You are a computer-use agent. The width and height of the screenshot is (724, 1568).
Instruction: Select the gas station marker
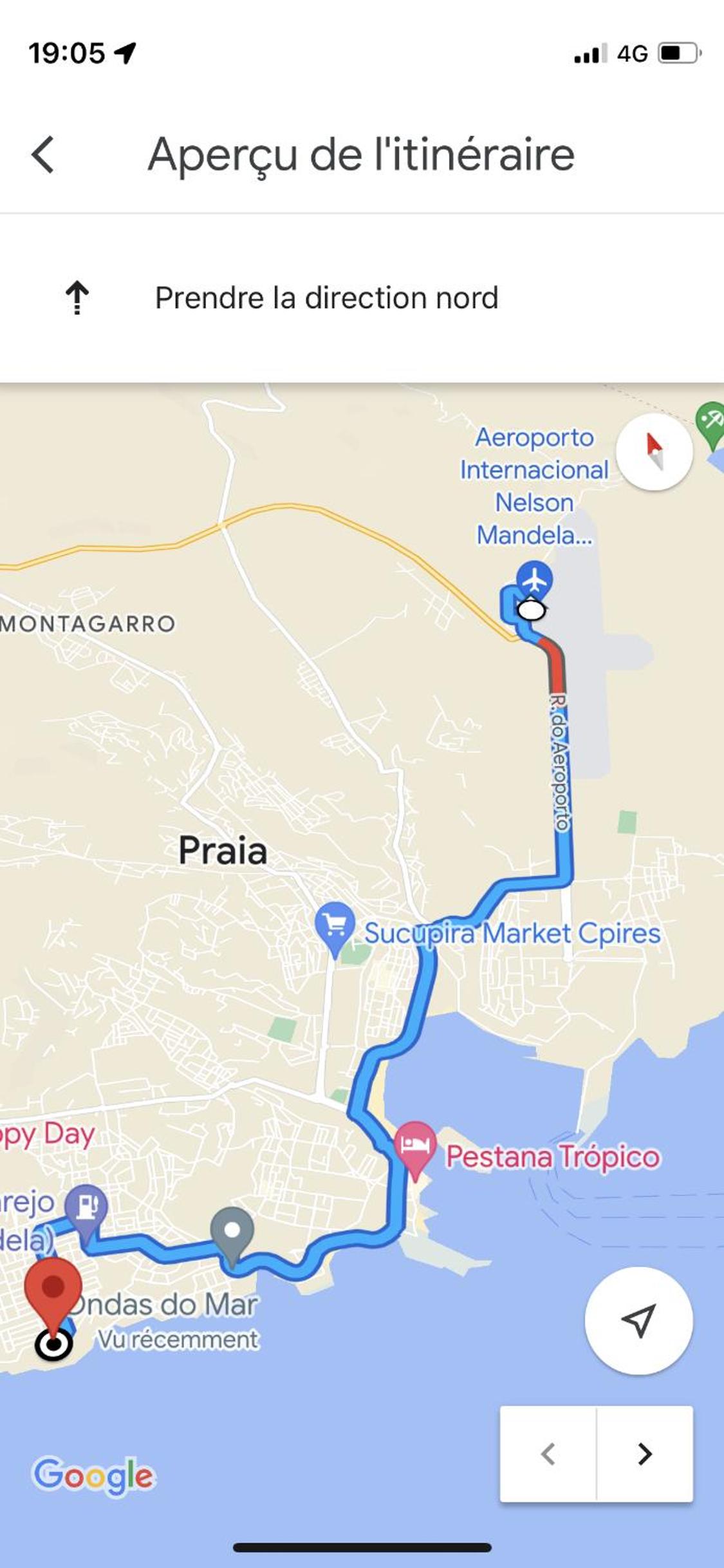coord(86,1205)
